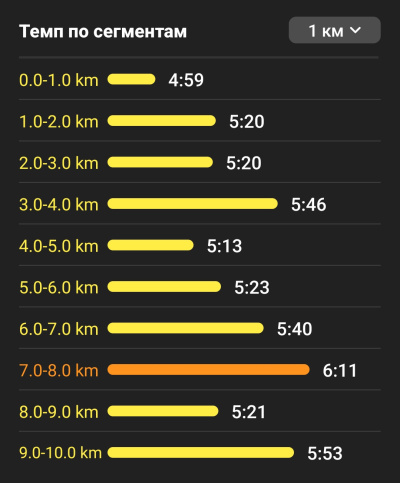Viewport: 400px width, 483px height.
Task: Open the 1 км segment length dropdown
Action: (335, 30)
